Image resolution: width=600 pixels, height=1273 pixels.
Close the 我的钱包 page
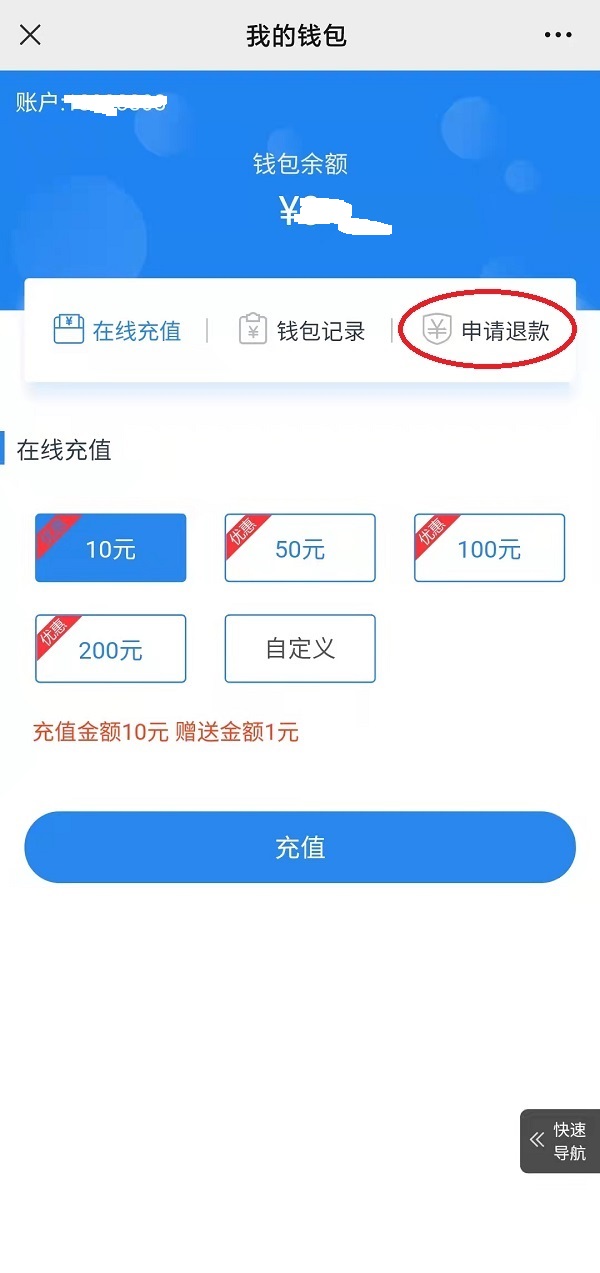point(31,36)
